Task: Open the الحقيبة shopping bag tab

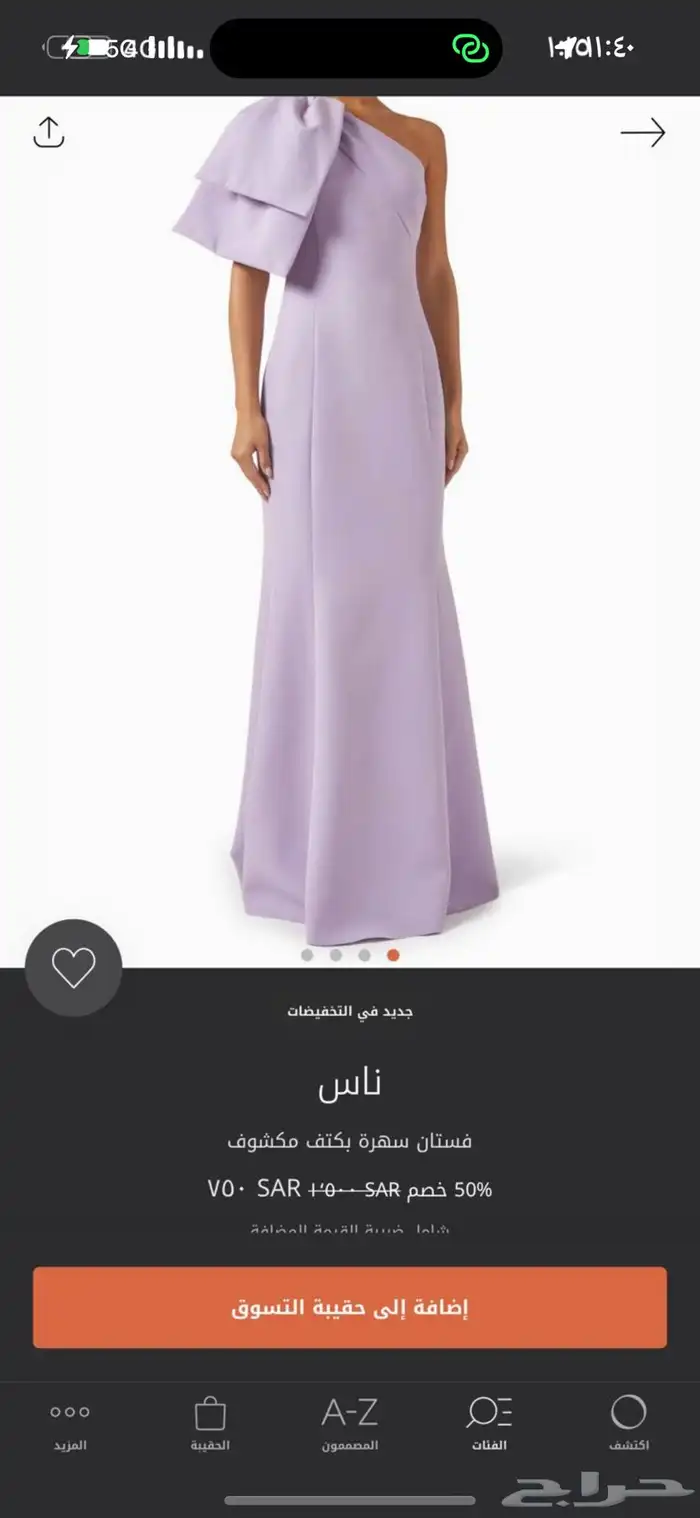Action: click(x=210, y=1423)
